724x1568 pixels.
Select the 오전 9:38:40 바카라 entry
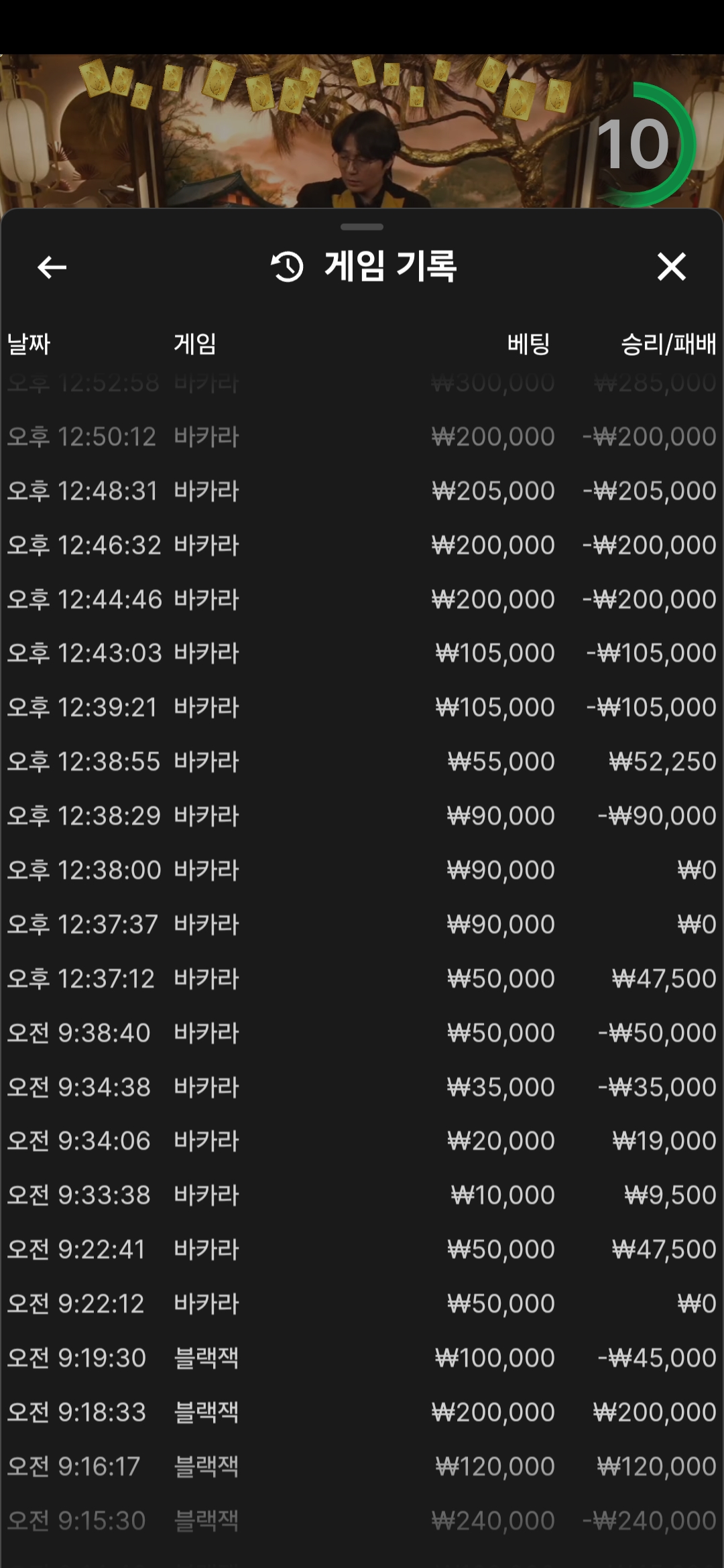pos(362,1033)
